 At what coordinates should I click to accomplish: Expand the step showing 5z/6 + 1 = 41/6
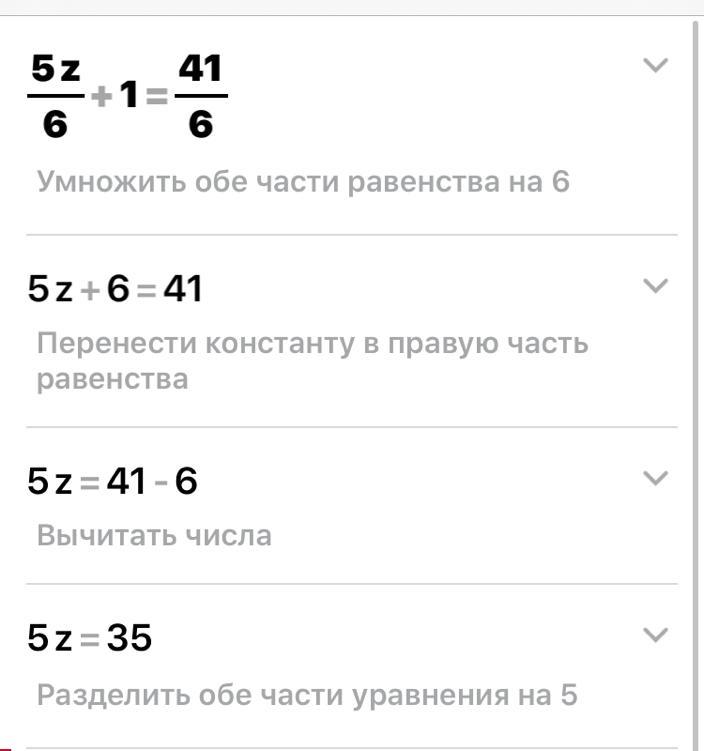click(x=655, y=66)
